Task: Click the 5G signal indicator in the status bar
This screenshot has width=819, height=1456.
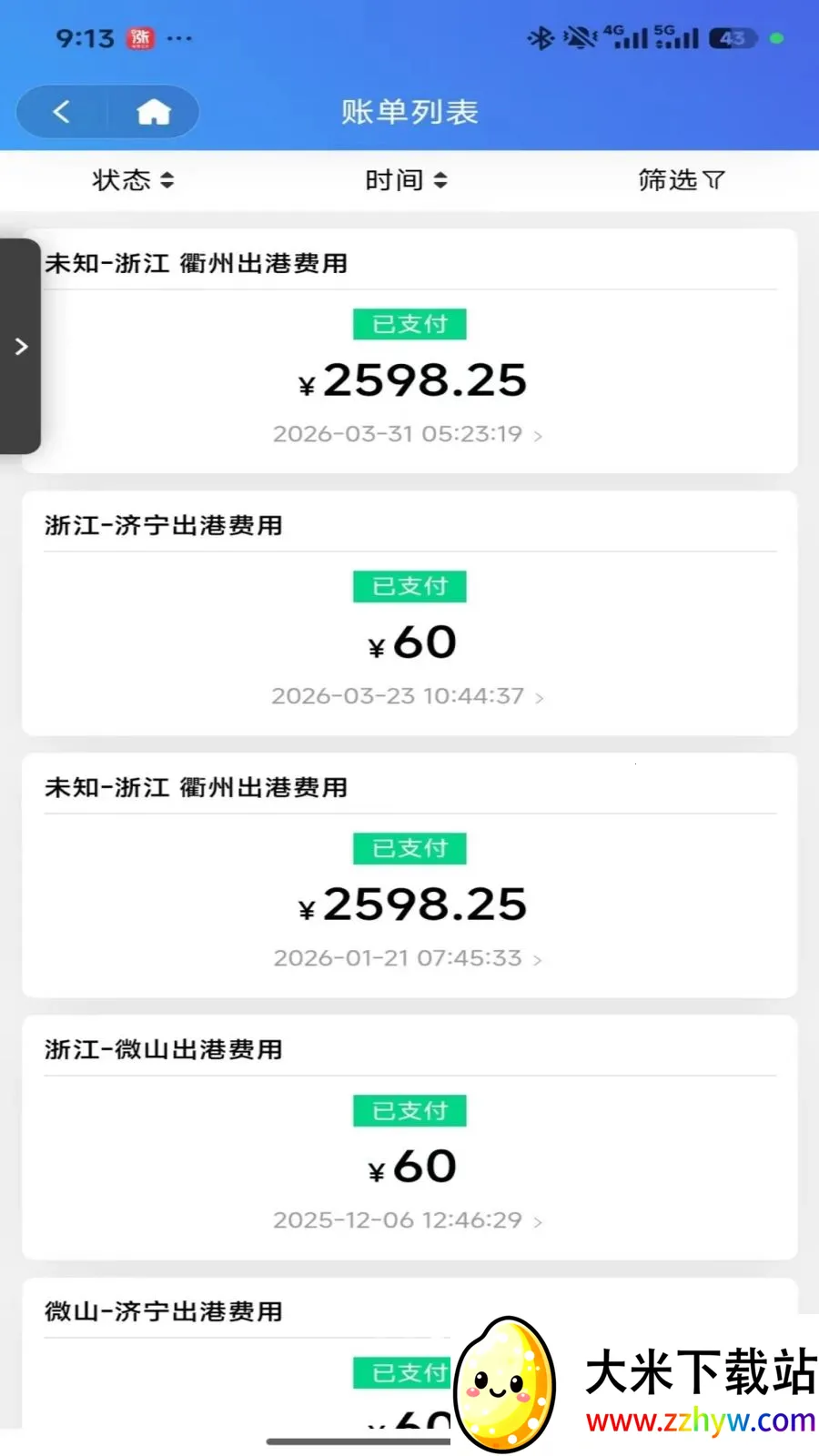Action: pos(674,38)
